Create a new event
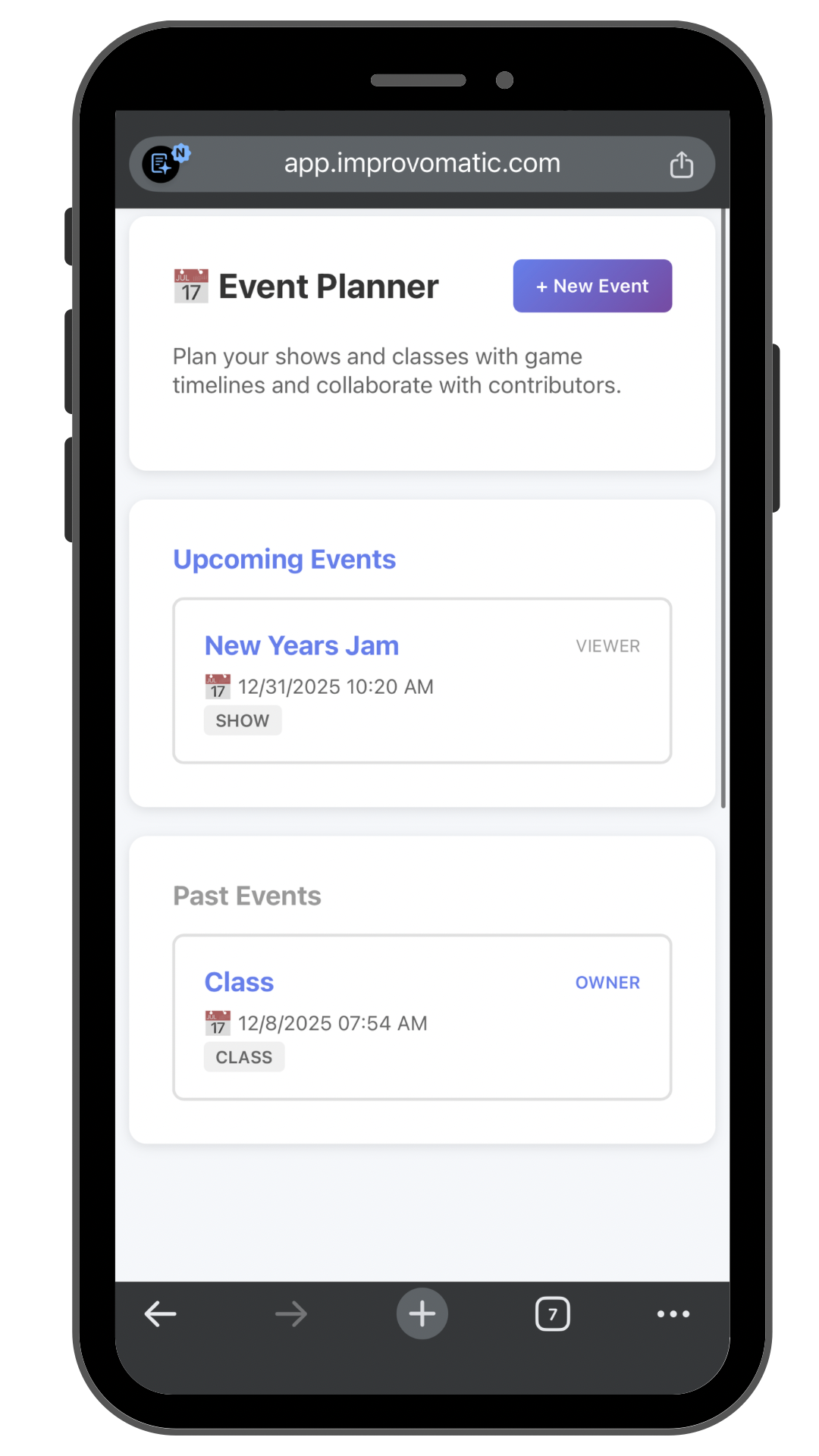Screen dimensions: 819x1456 [x=592, y=286]
